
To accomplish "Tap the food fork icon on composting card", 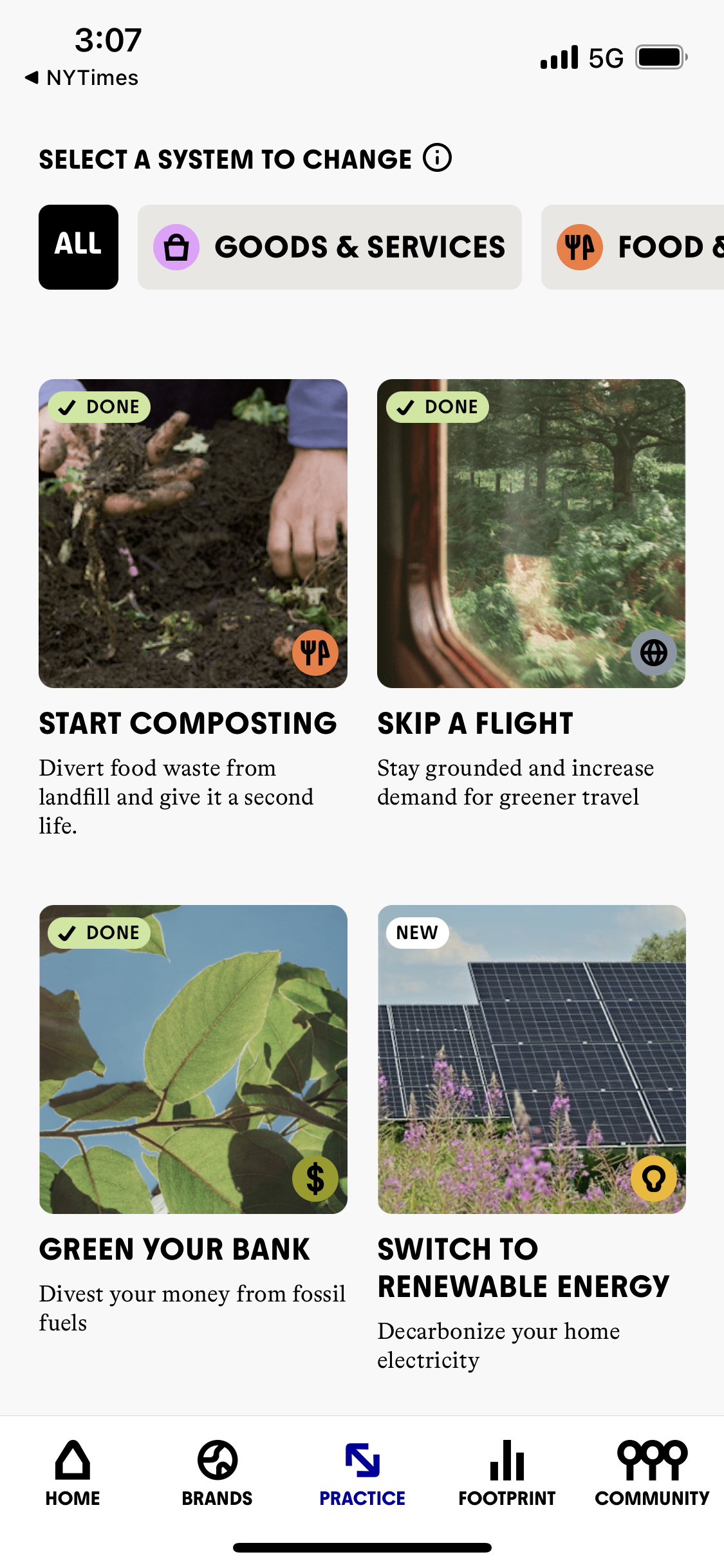I will click(x=315, y=652).
